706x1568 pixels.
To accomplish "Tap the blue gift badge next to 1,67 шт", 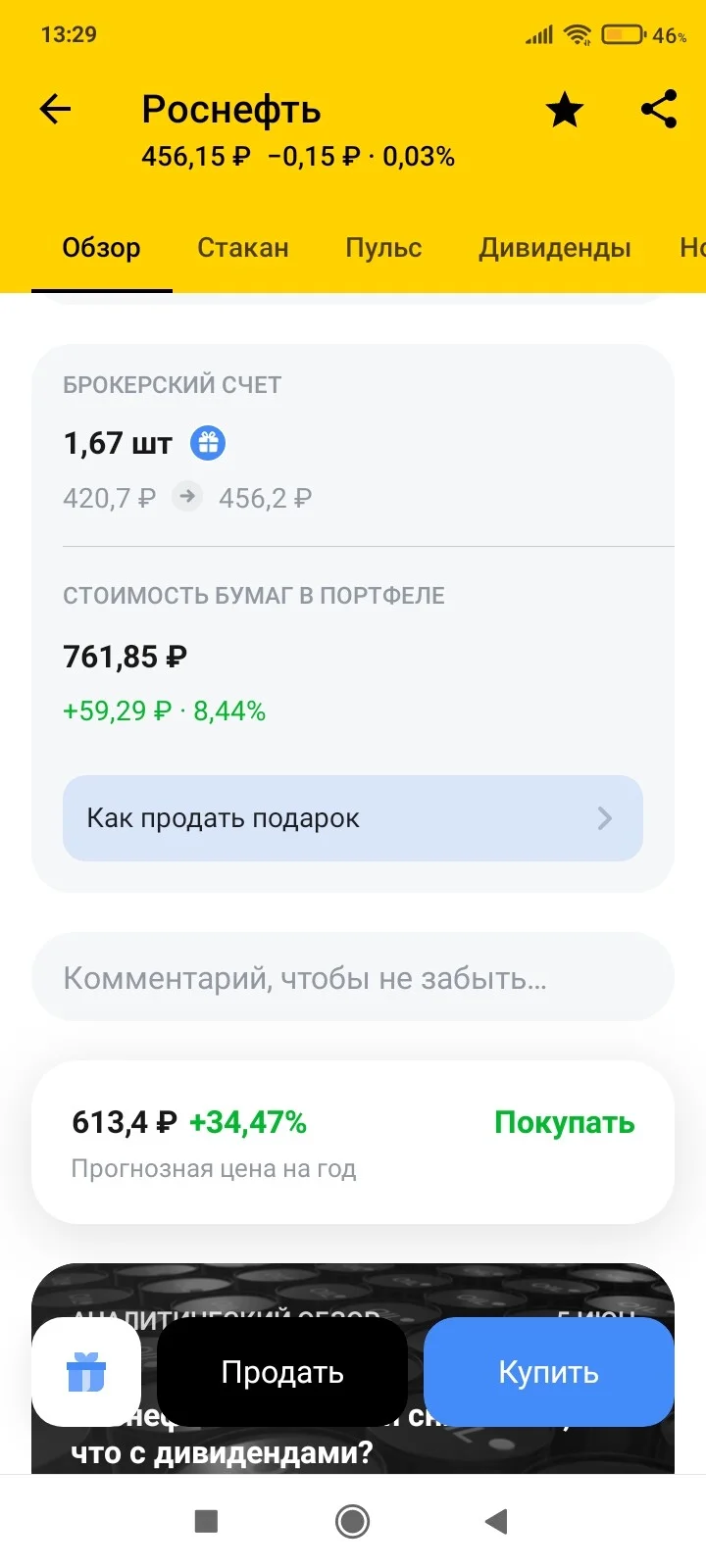I will coord(207,443).
